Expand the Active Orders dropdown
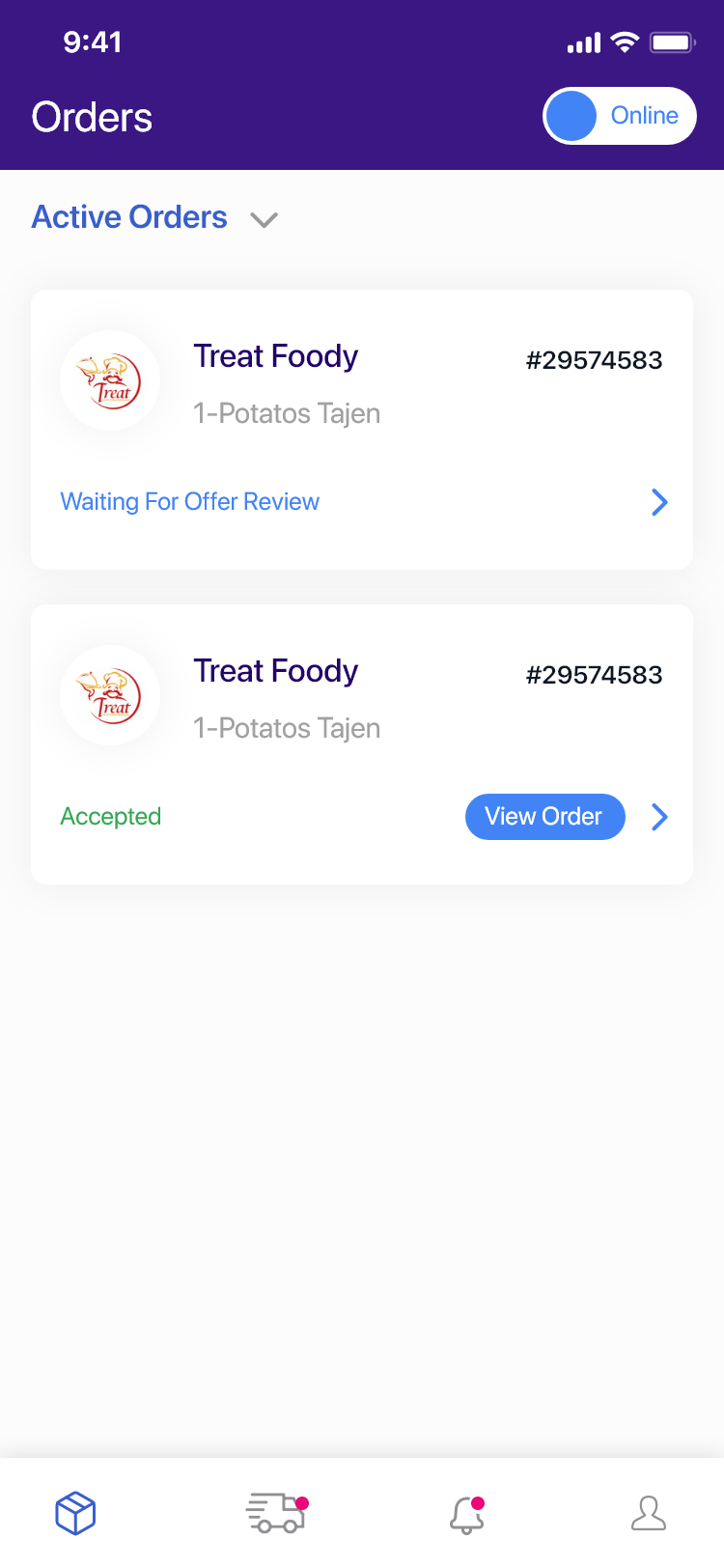Image resolution: width=724 pixels, height=1568 pixels. pos(264,219)
